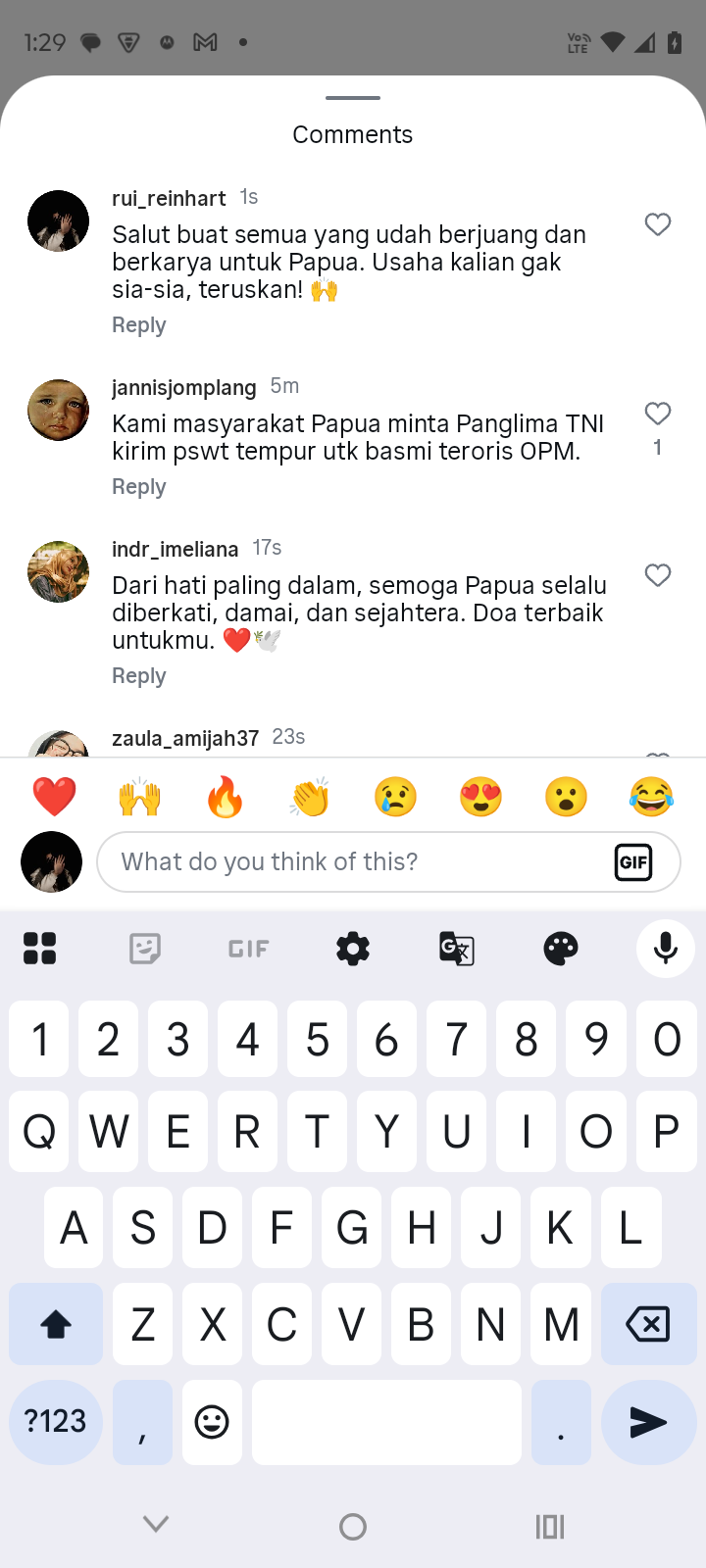706x1568 pixels.
Task: Add the laughing tears emoji
Action: 651,797
